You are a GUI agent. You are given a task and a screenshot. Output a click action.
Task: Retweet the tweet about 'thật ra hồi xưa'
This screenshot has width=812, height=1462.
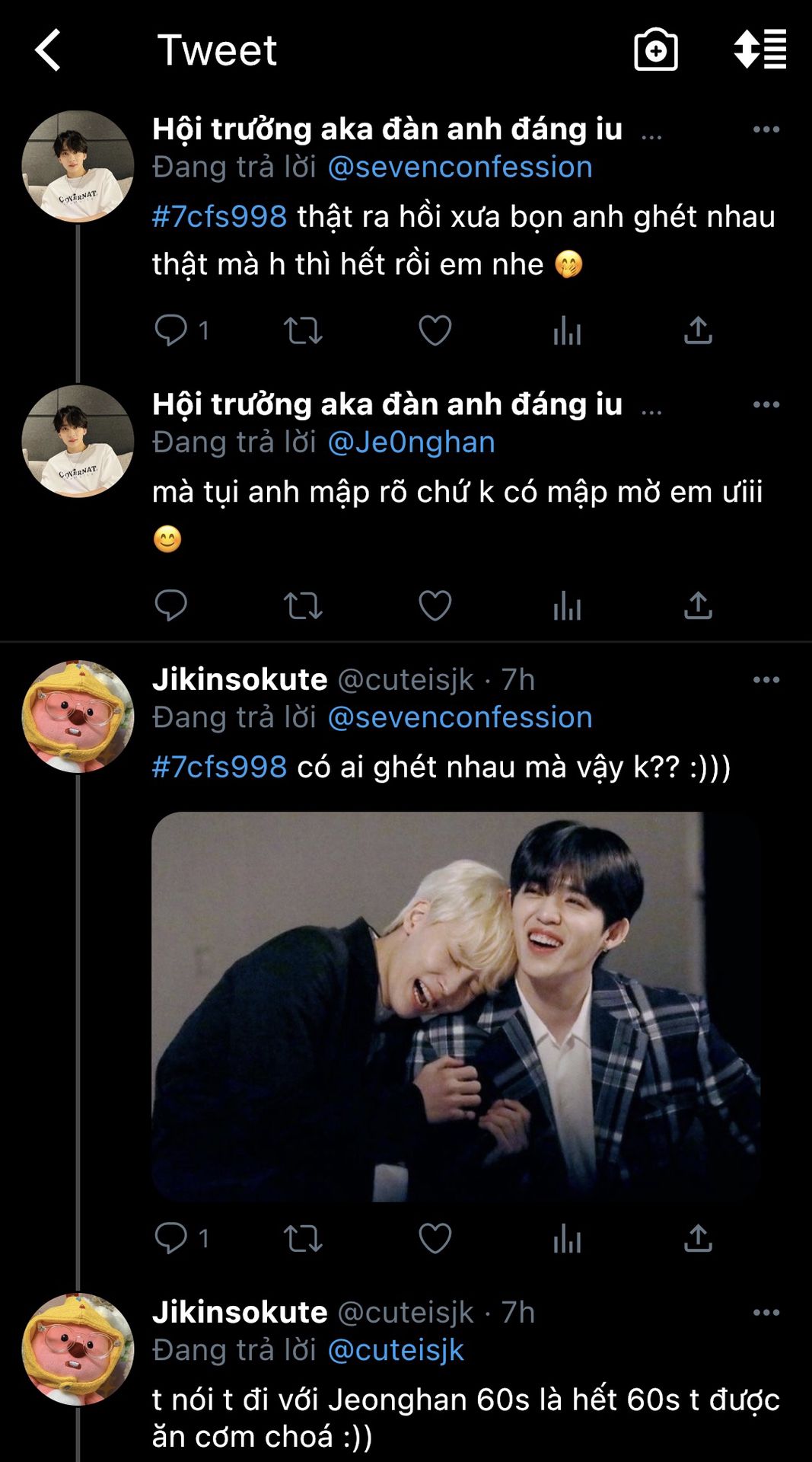303,330
